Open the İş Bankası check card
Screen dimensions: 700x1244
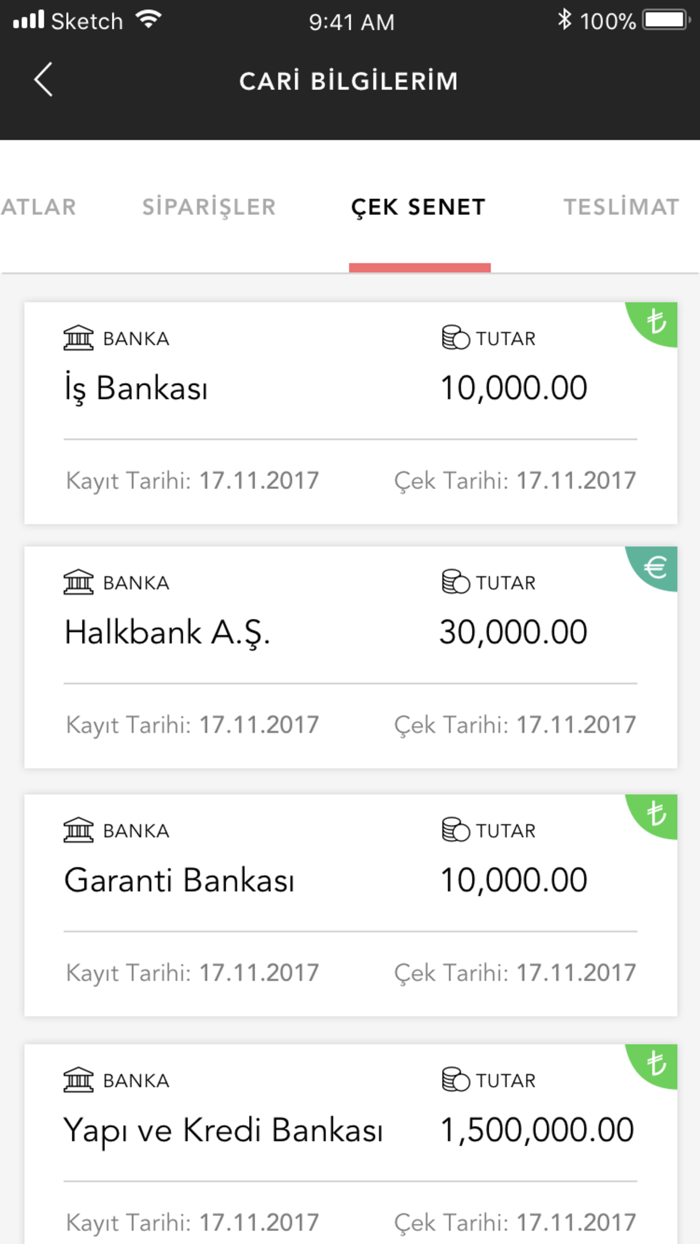pos(350,412)
